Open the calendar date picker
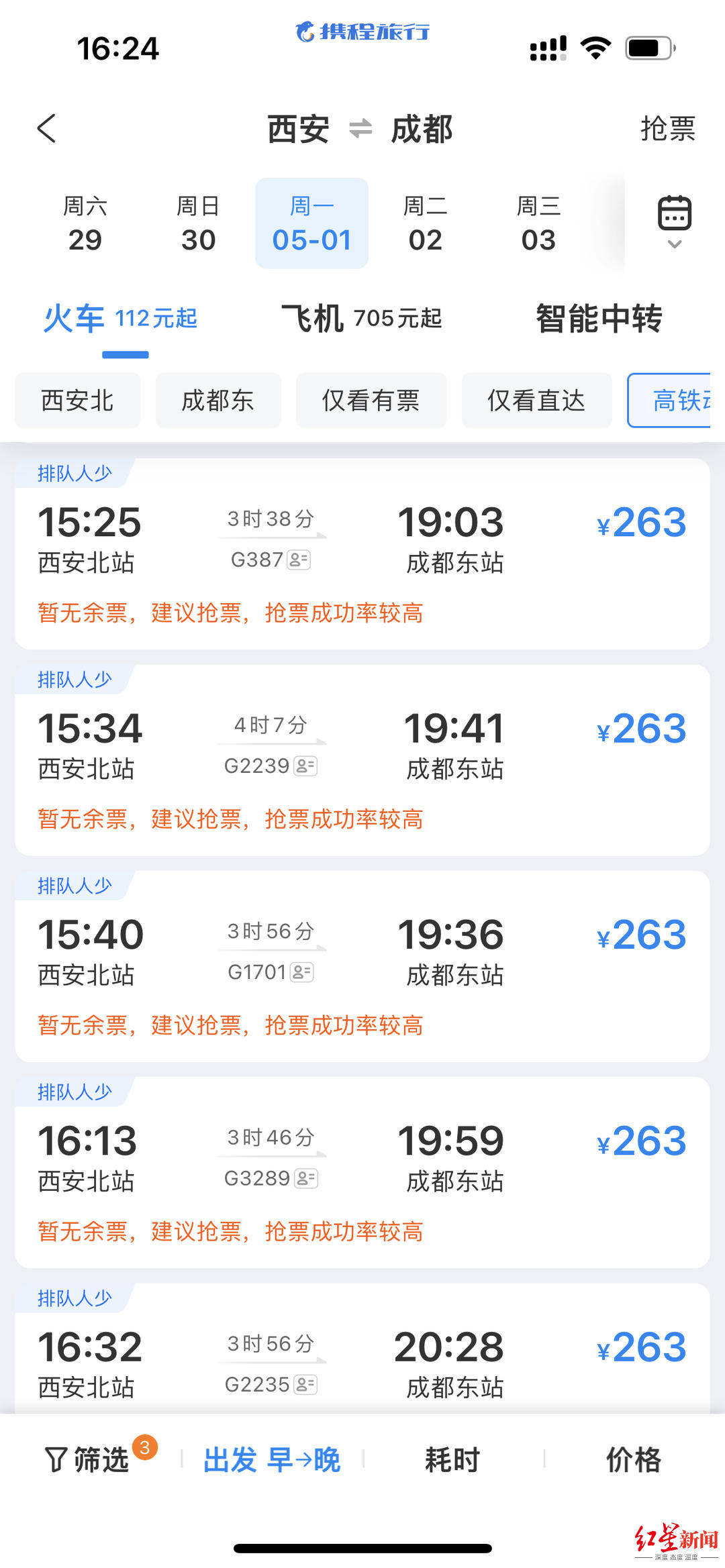This screenshot has width=725, height=1568. coord(674,221)
